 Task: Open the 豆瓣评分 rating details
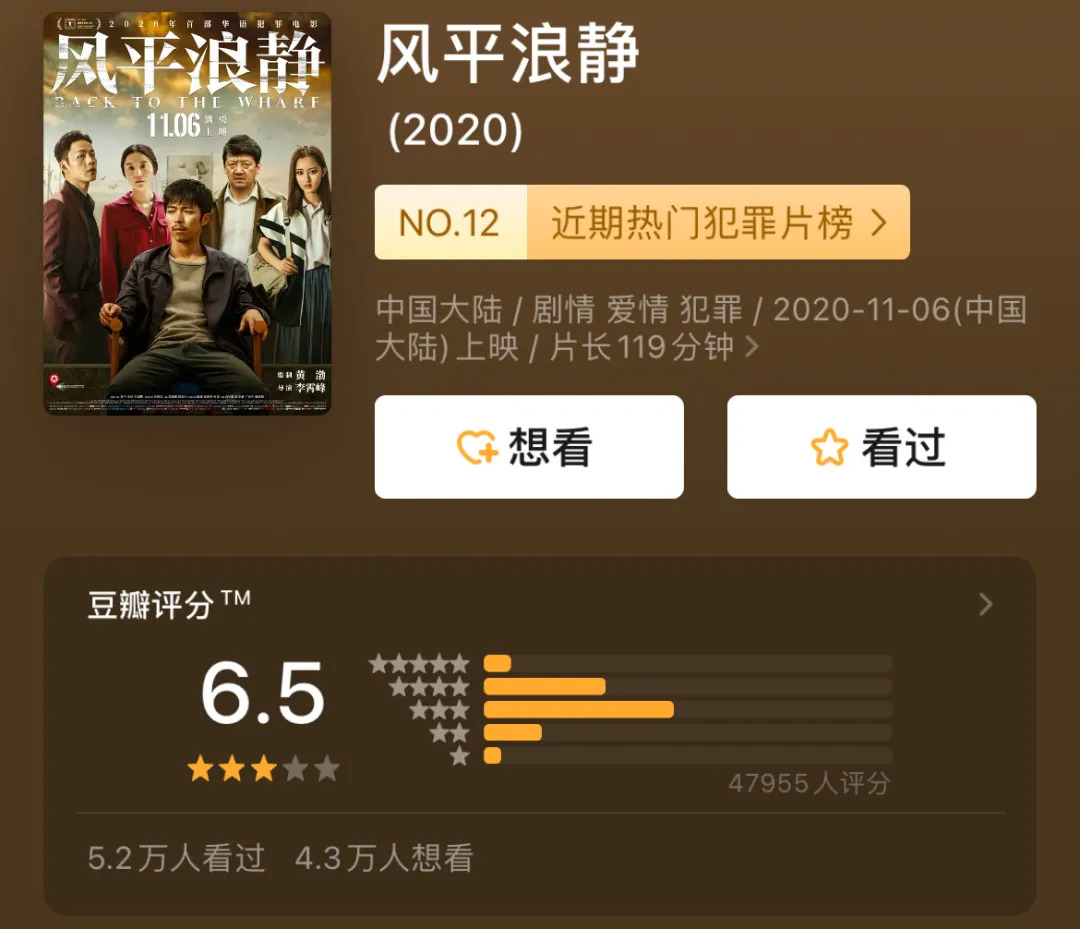click(985, 604)
